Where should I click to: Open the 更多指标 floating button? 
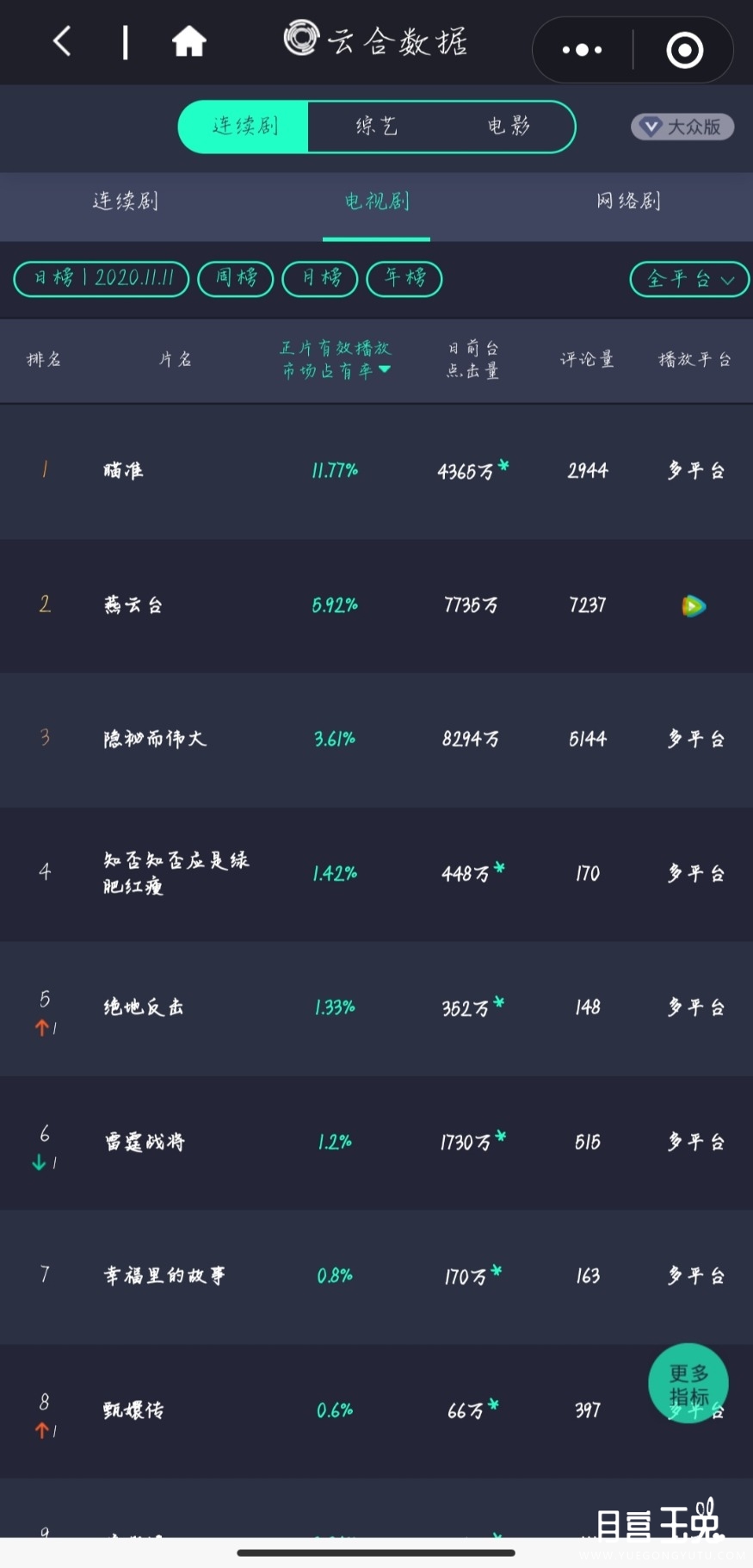pos(688,1384)
